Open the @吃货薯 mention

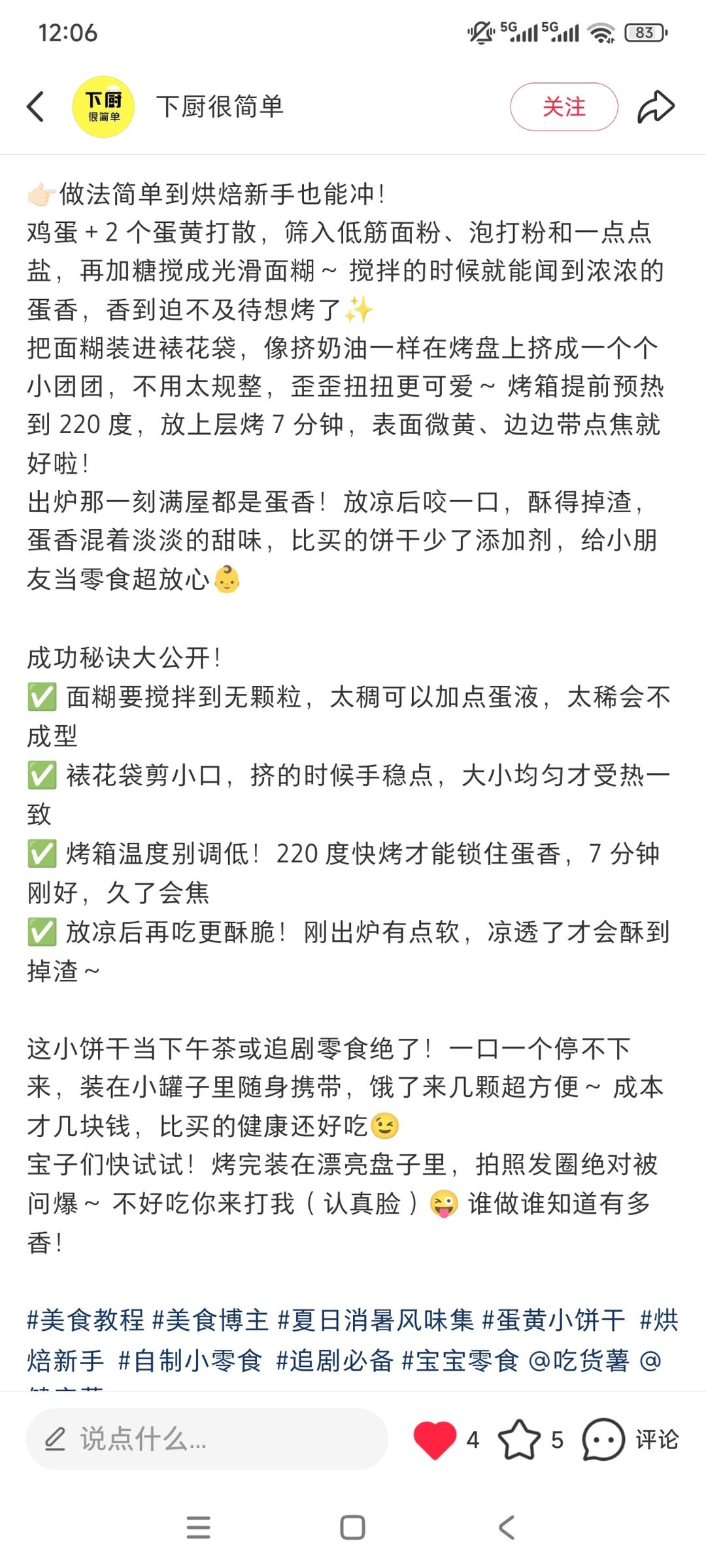579,1361
